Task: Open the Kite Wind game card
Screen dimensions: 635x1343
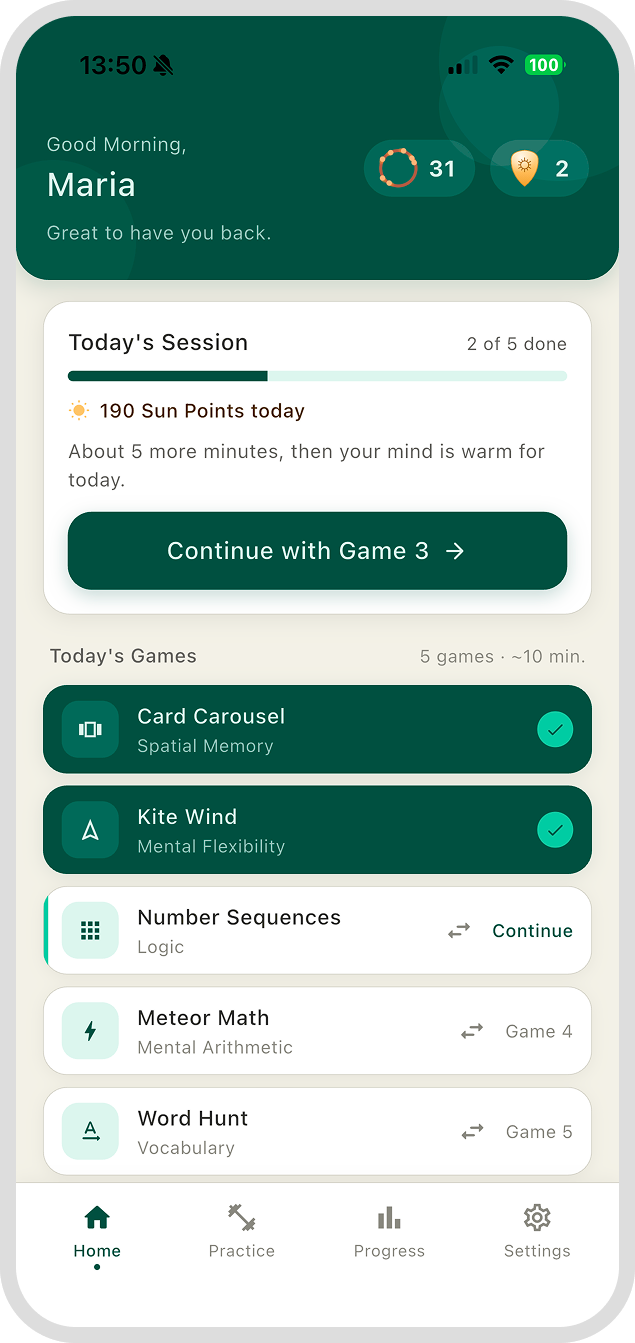Action: tap(317, 830)
